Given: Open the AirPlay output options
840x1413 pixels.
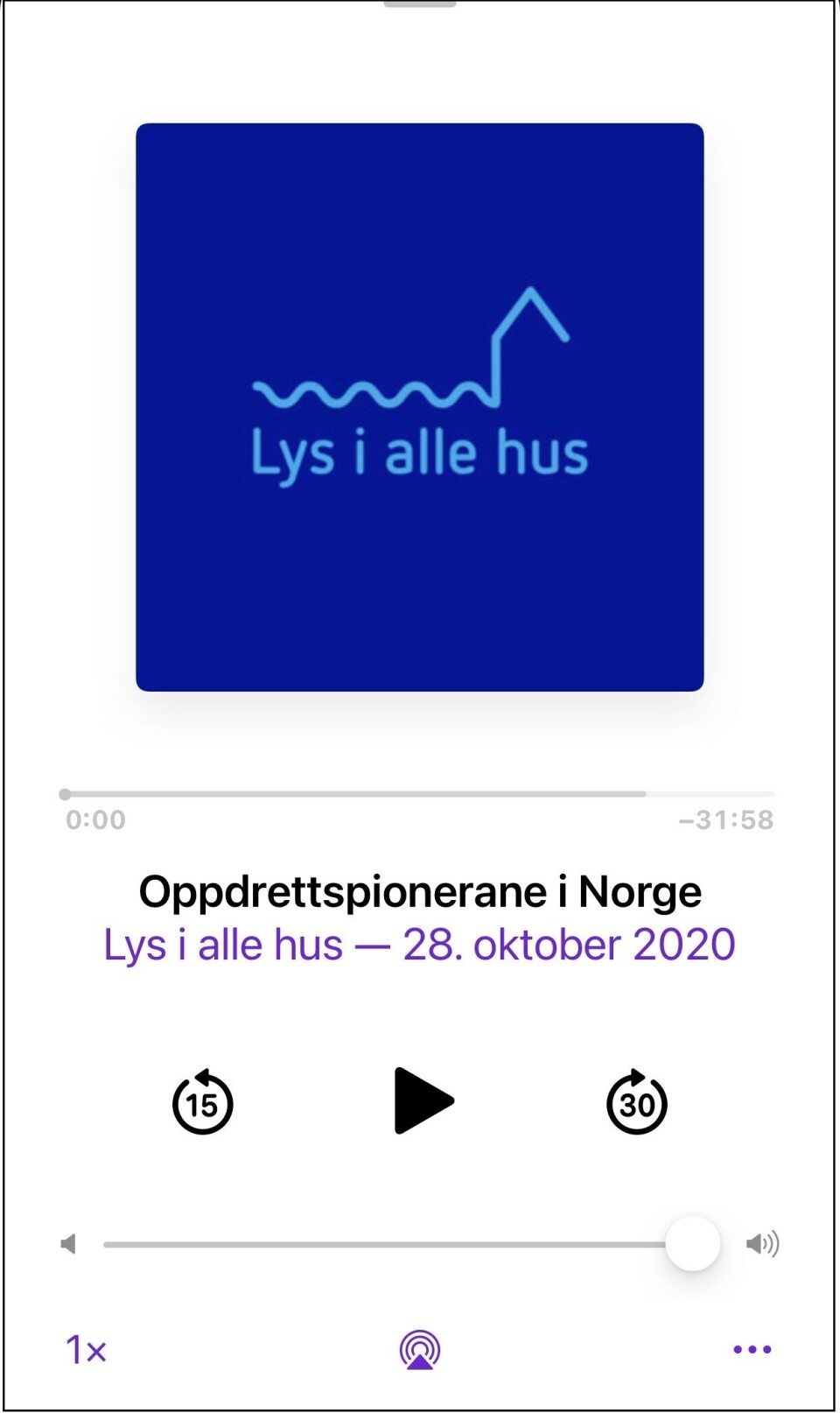Looking at the screenshot, I should (420, 1349).
